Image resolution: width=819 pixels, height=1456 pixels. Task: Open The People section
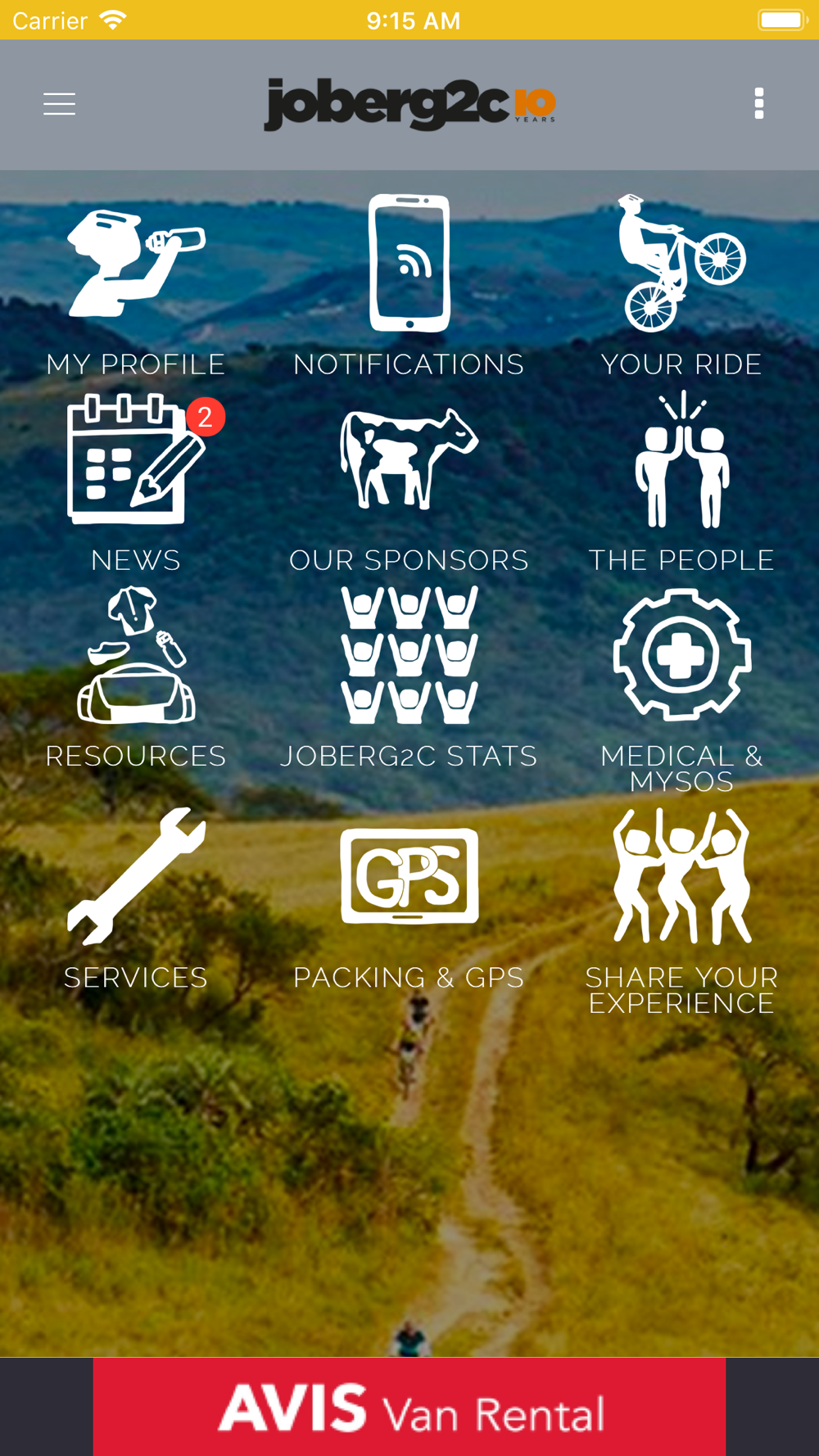tap(681, 482)
